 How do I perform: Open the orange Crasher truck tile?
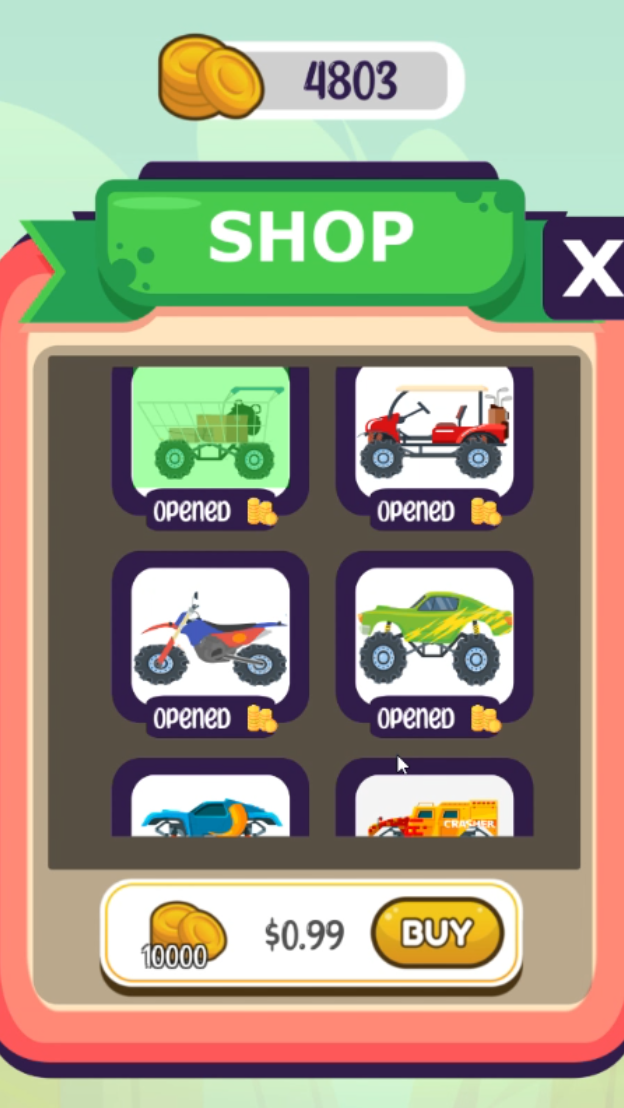tap(434, 807)
